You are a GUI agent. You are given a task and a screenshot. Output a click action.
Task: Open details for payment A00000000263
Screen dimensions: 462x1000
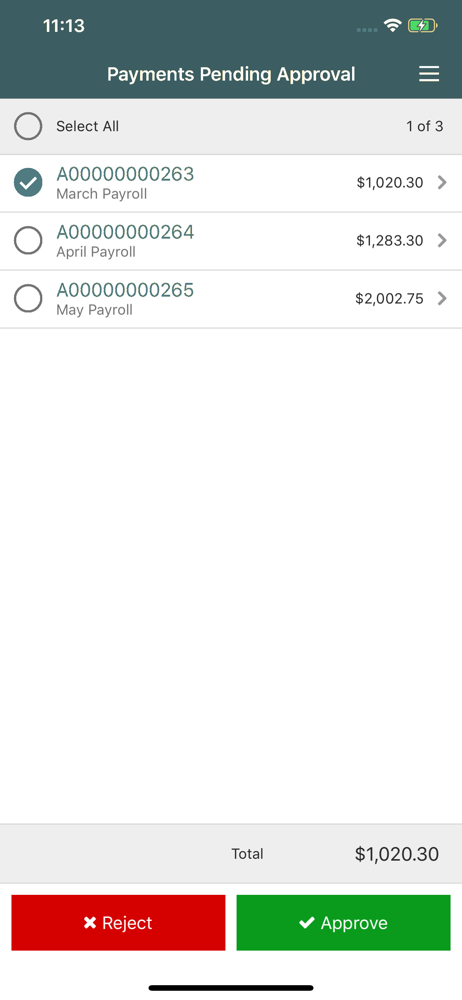tap(442, 183)
